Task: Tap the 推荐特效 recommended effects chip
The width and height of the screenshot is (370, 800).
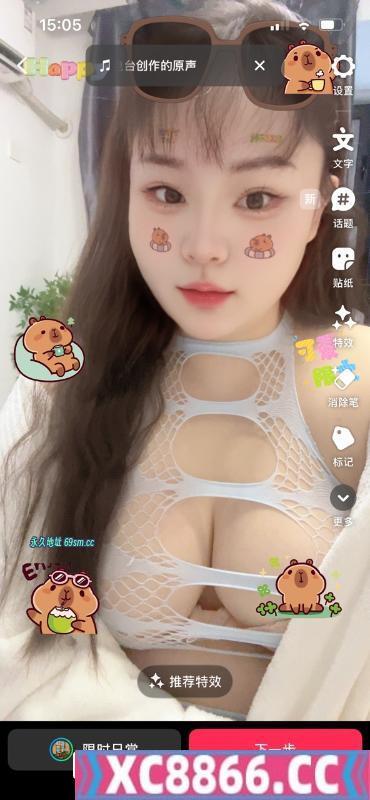Action: 185,681
